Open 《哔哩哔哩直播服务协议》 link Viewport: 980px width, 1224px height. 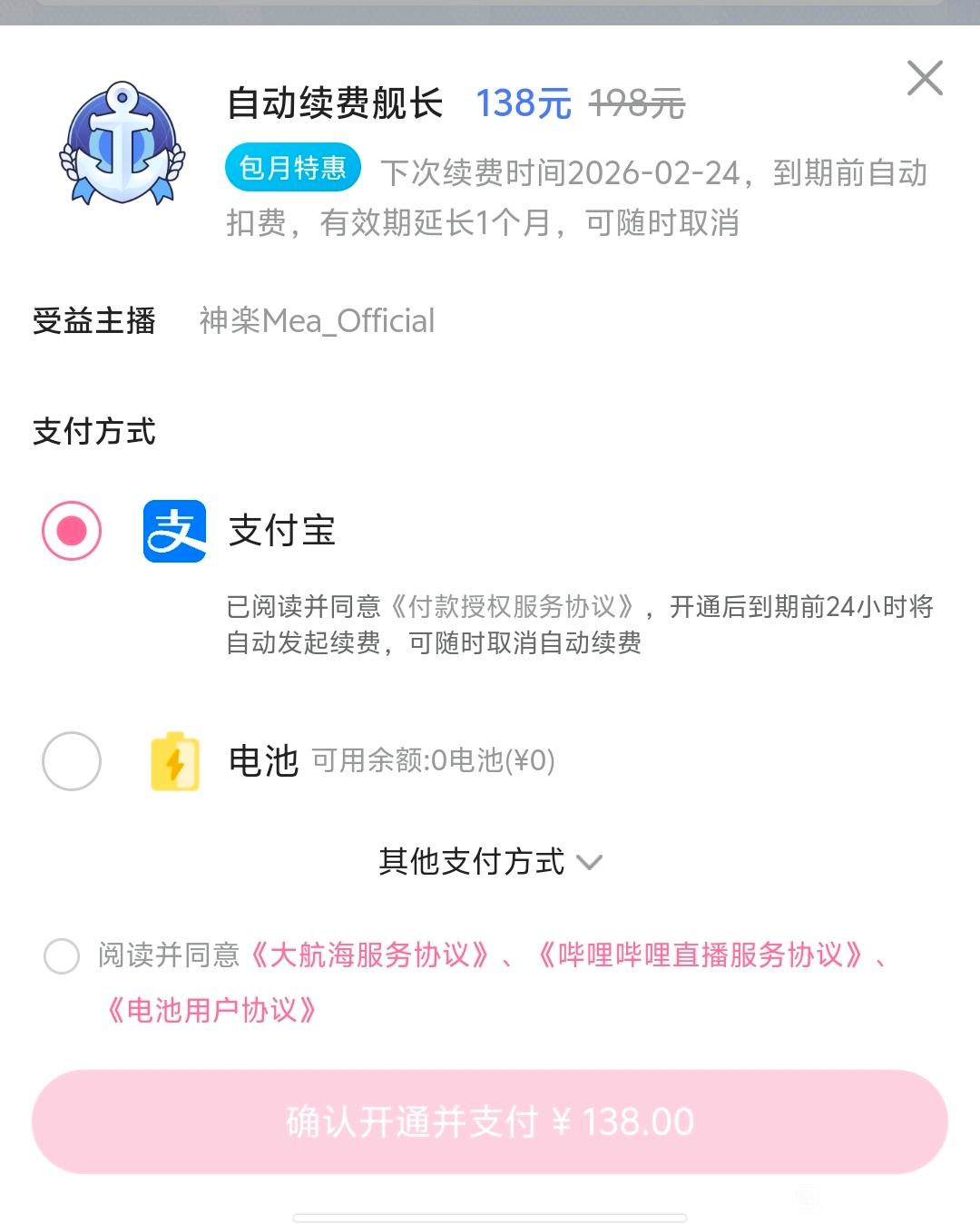coord(700,955)
